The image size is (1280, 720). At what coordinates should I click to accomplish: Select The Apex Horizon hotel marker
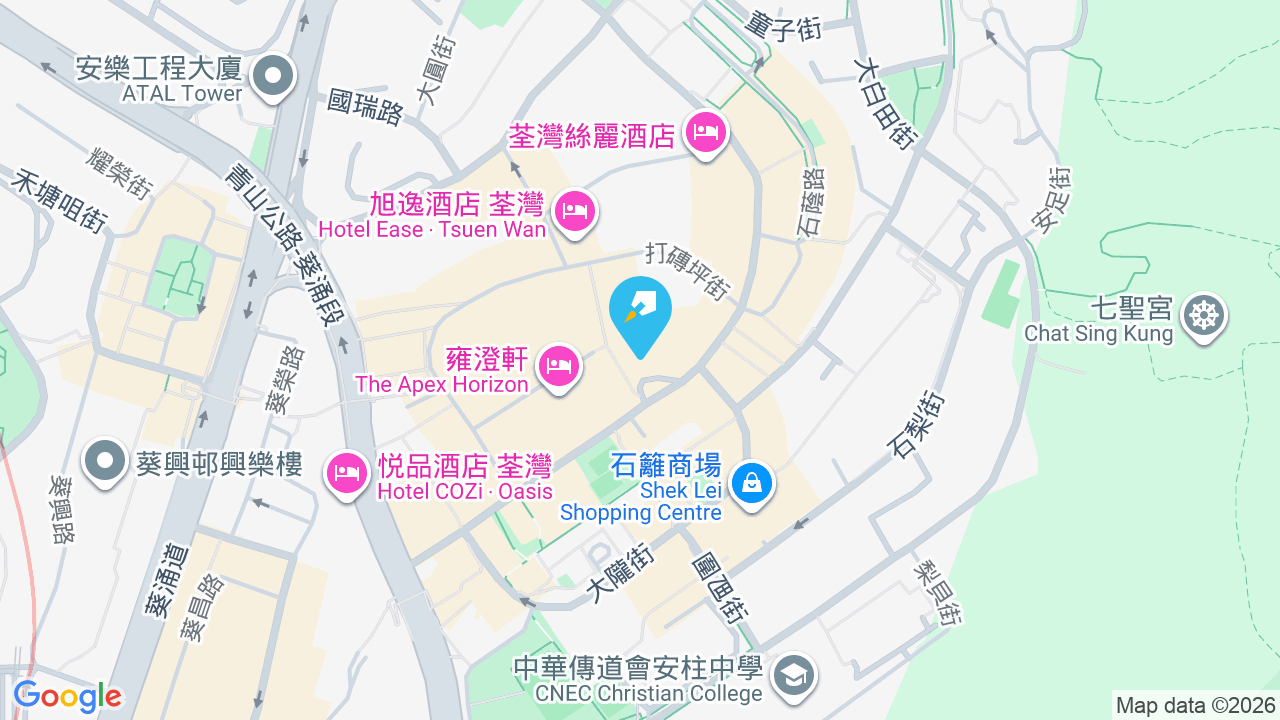pyautogui.click(x=559, y=367)
